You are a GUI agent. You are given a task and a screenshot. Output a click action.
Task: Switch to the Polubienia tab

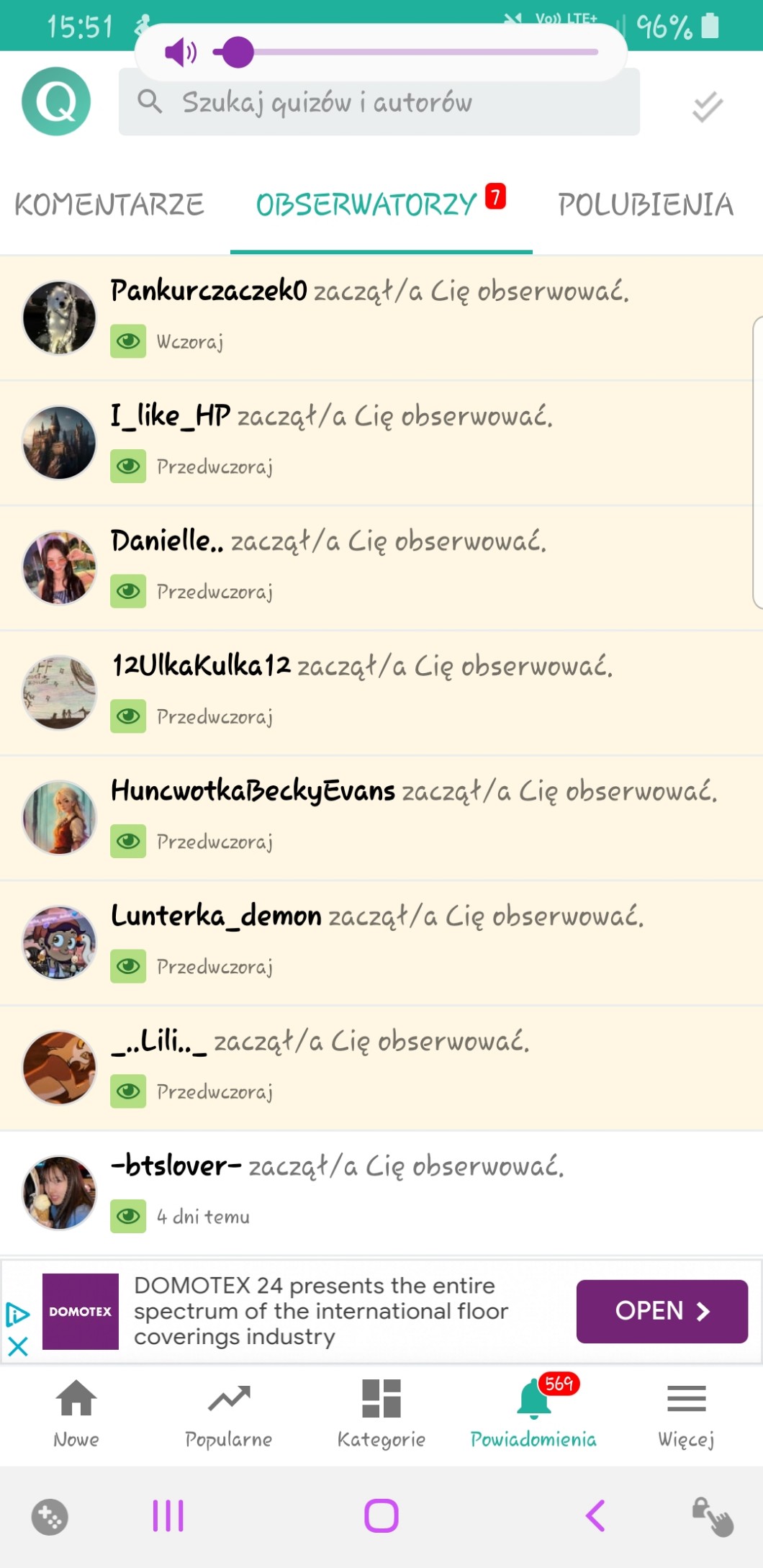[646, 205]
